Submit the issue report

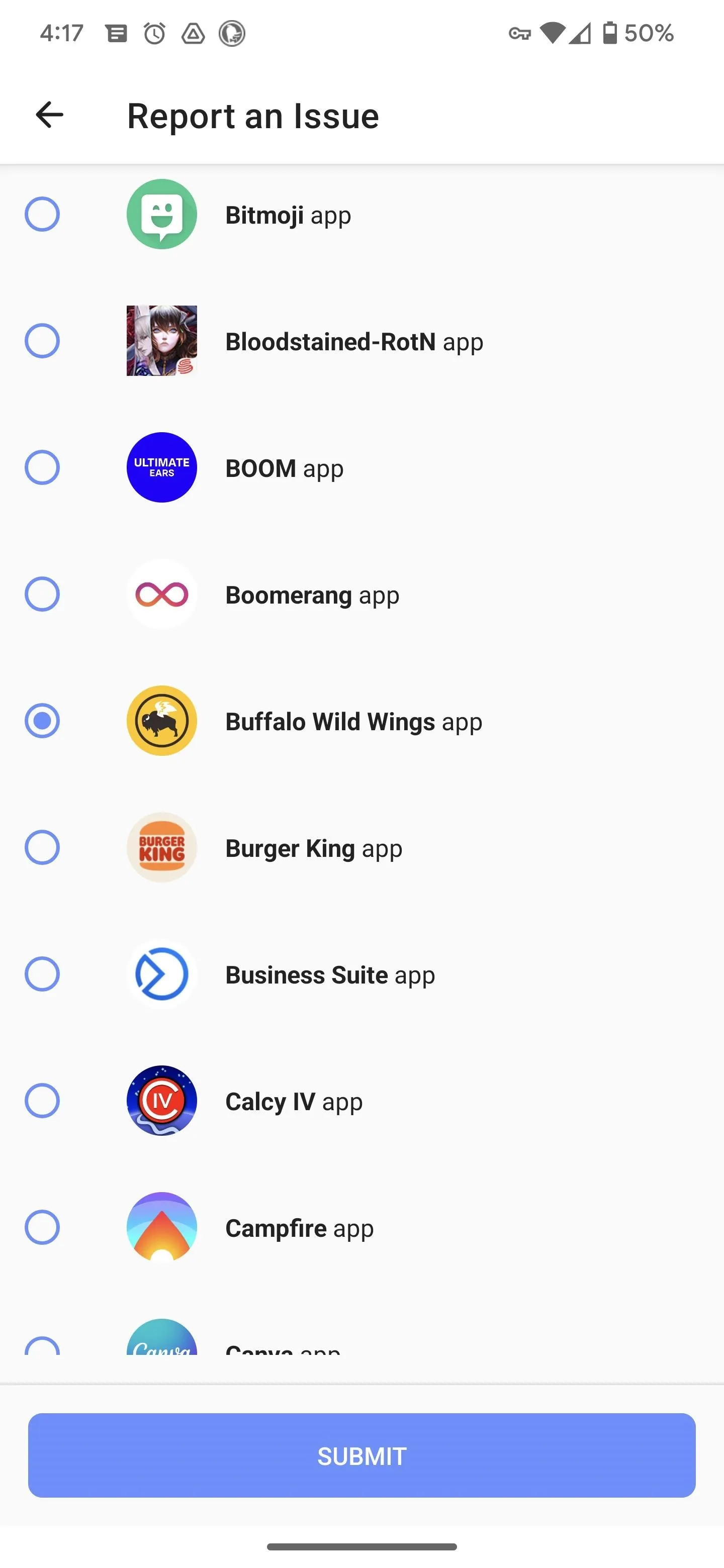click(x=361, y=1455)
